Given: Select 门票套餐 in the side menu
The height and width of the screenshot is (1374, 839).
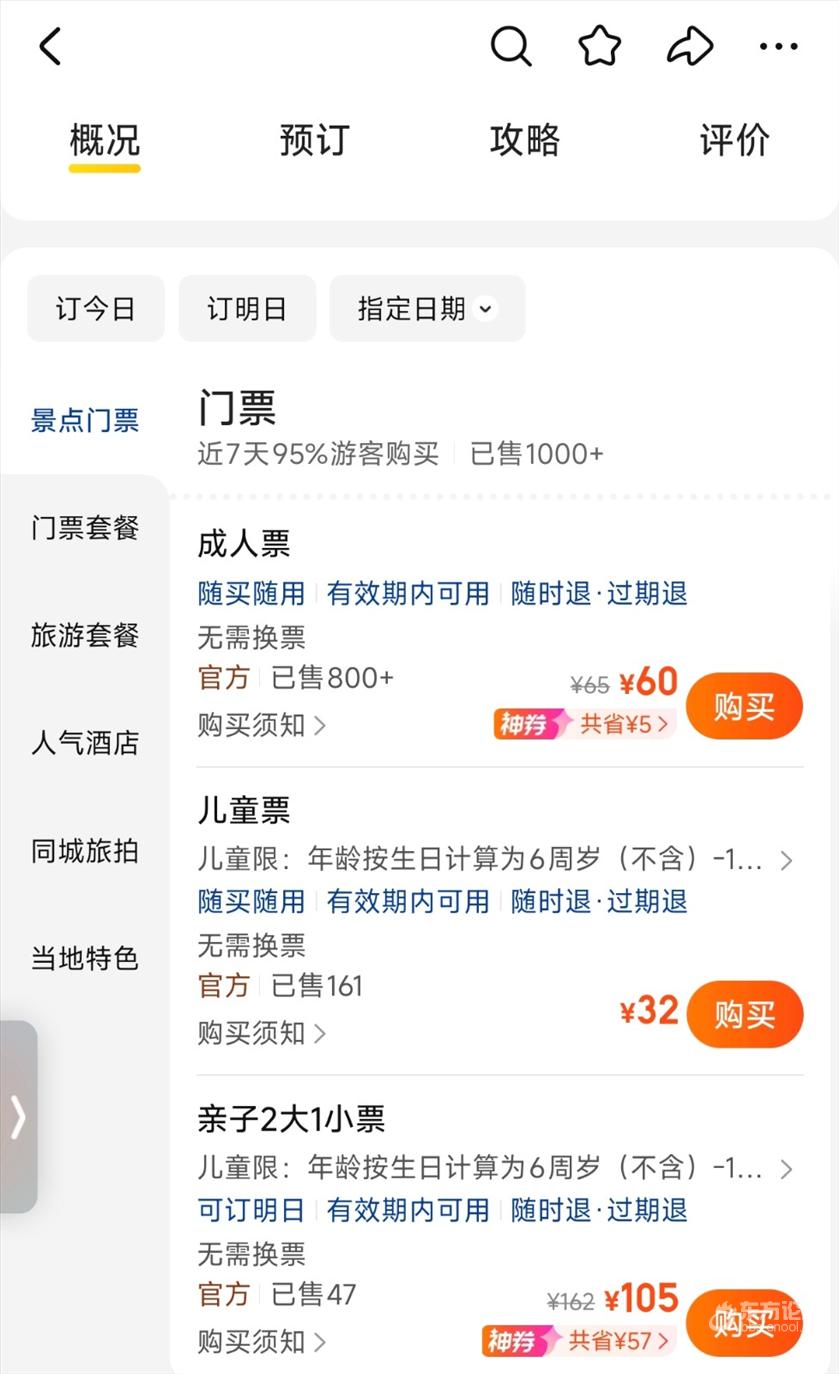Looking at the screenshot, I should [x=85, y=528].
